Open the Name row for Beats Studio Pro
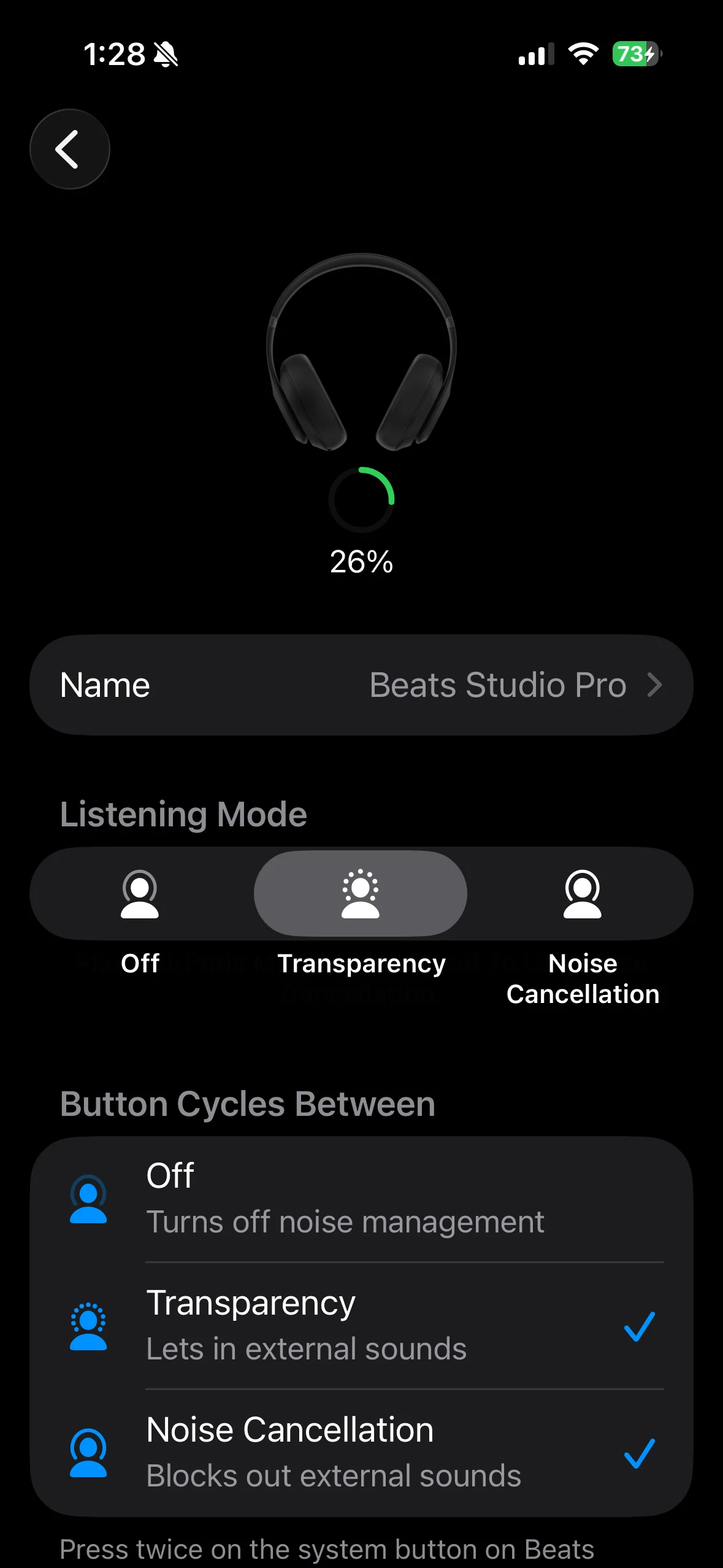 pos(361,685)
